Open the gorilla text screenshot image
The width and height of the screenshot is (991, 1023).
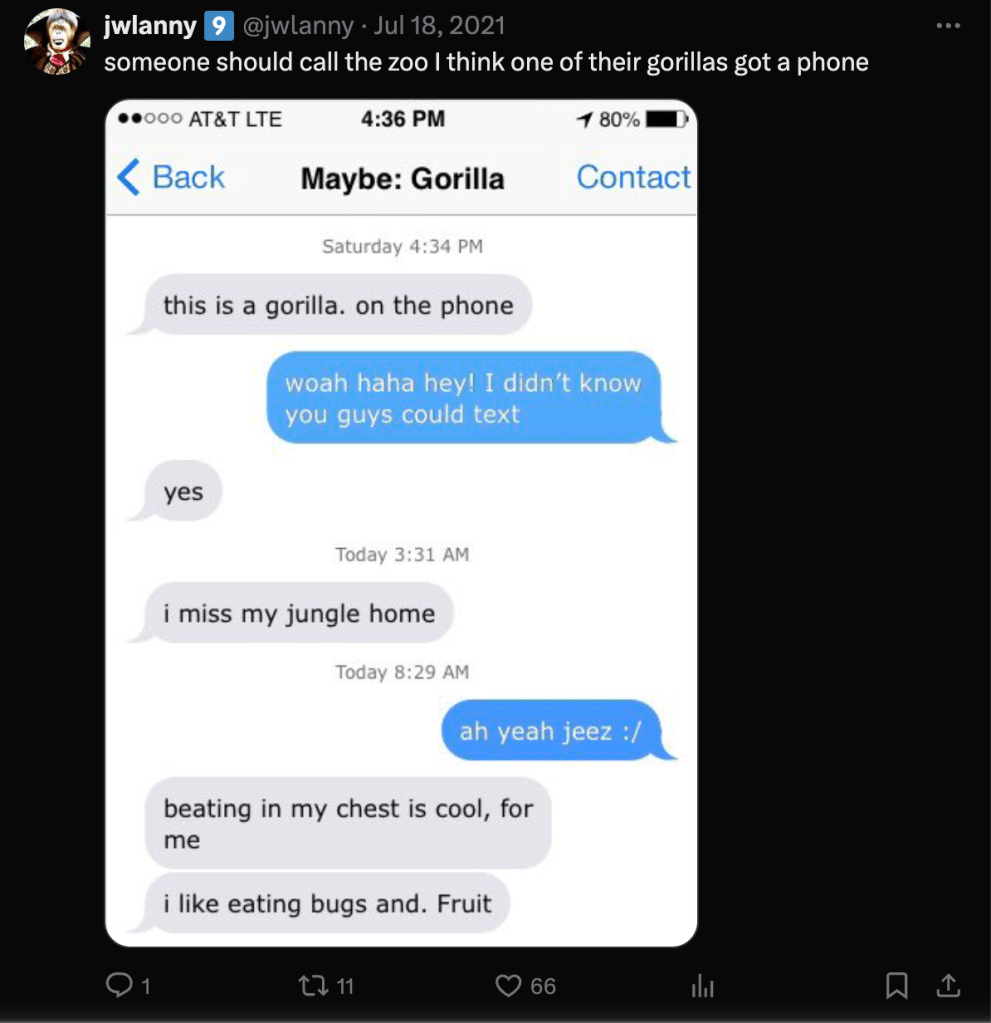click(401, 522)
